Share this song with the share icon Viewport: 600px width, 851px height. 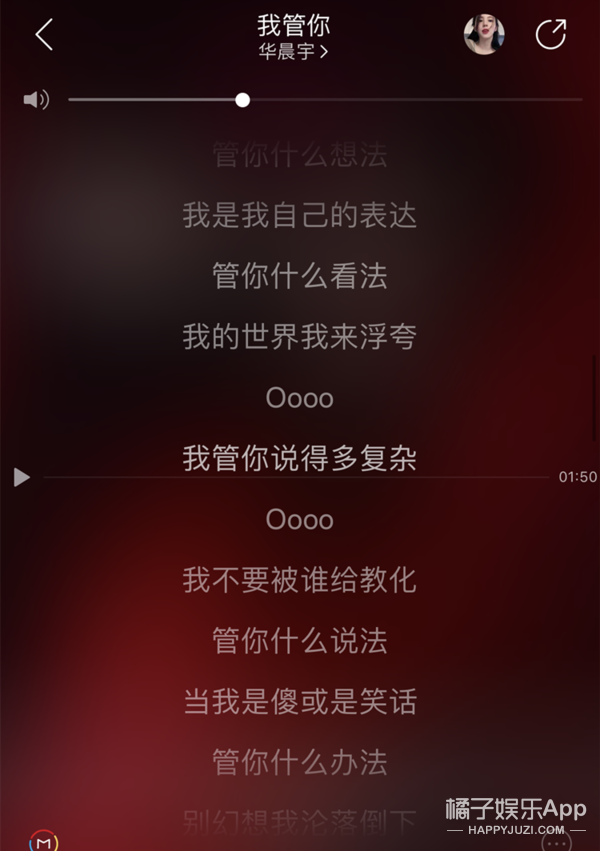point(551,35)
